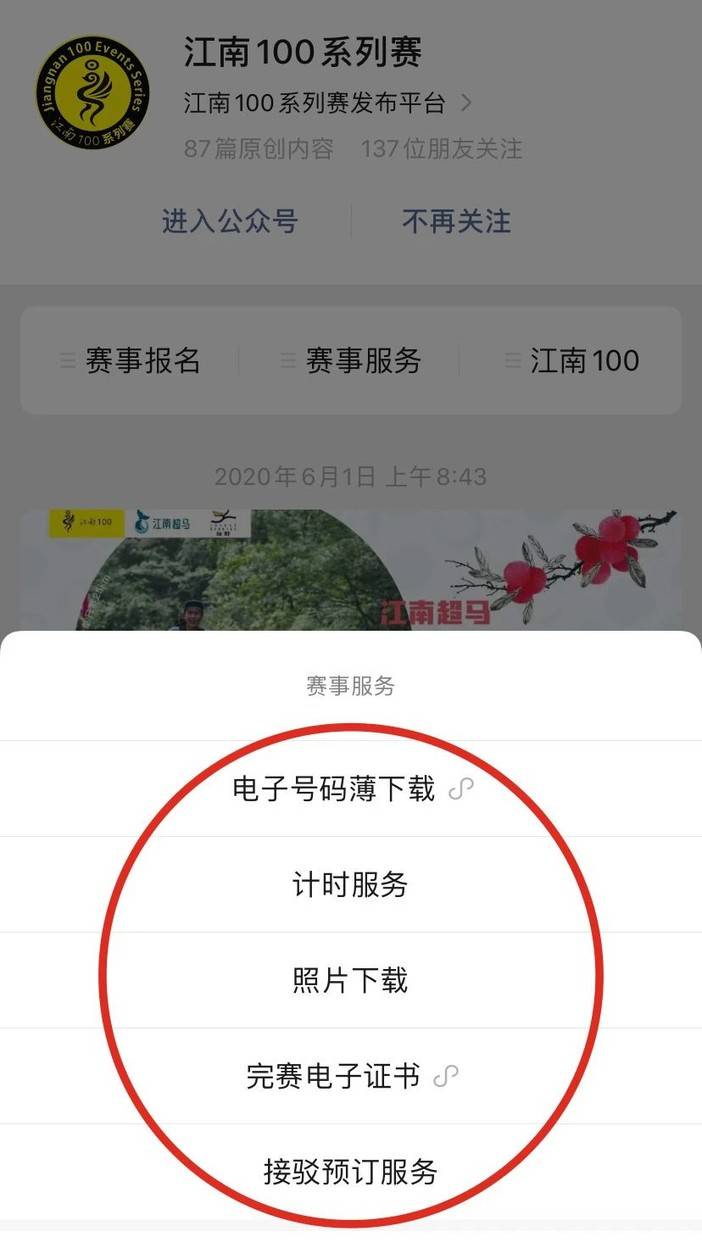702x1248 pixels.
Task: Open the 江南100 menu
Action: [573, 361]
